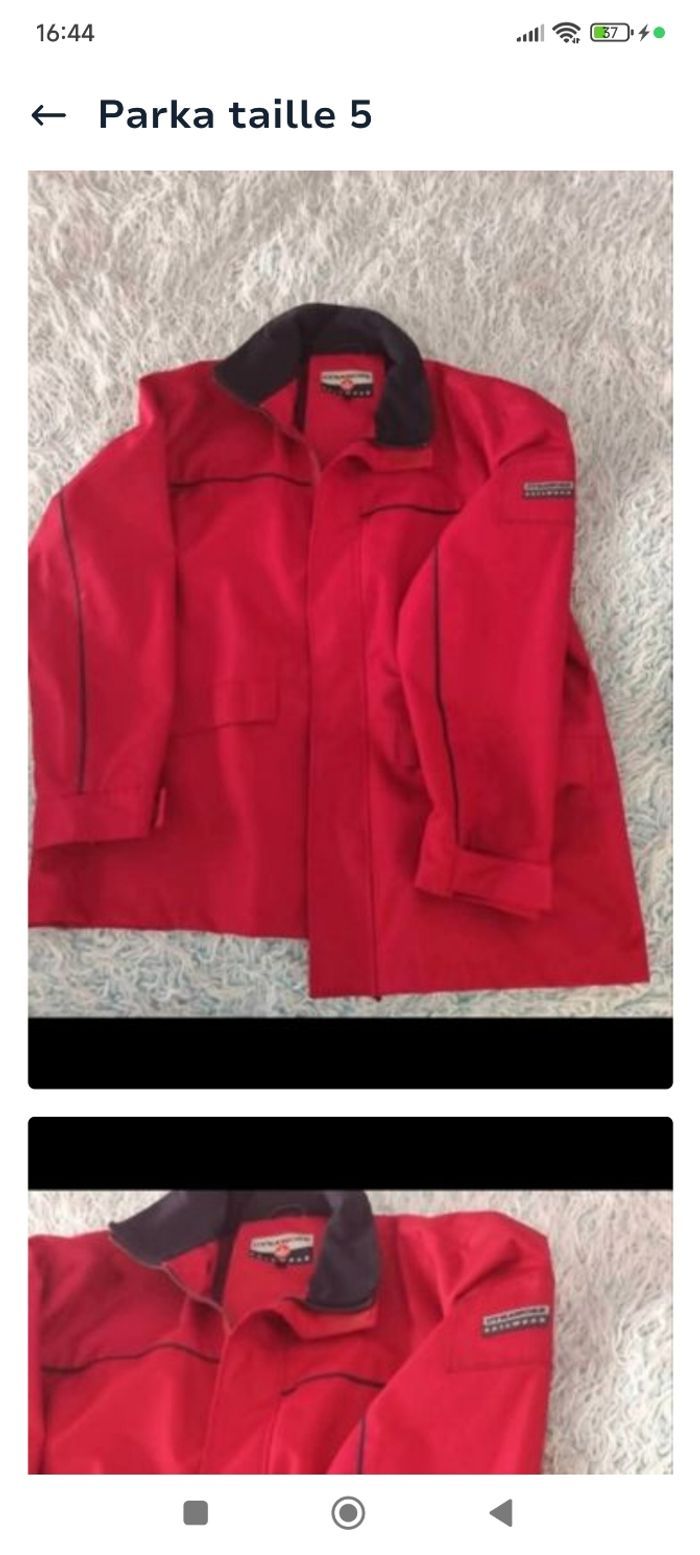Tap the system back triangle
The image size is (700, 1555).
coord(501,1513)
